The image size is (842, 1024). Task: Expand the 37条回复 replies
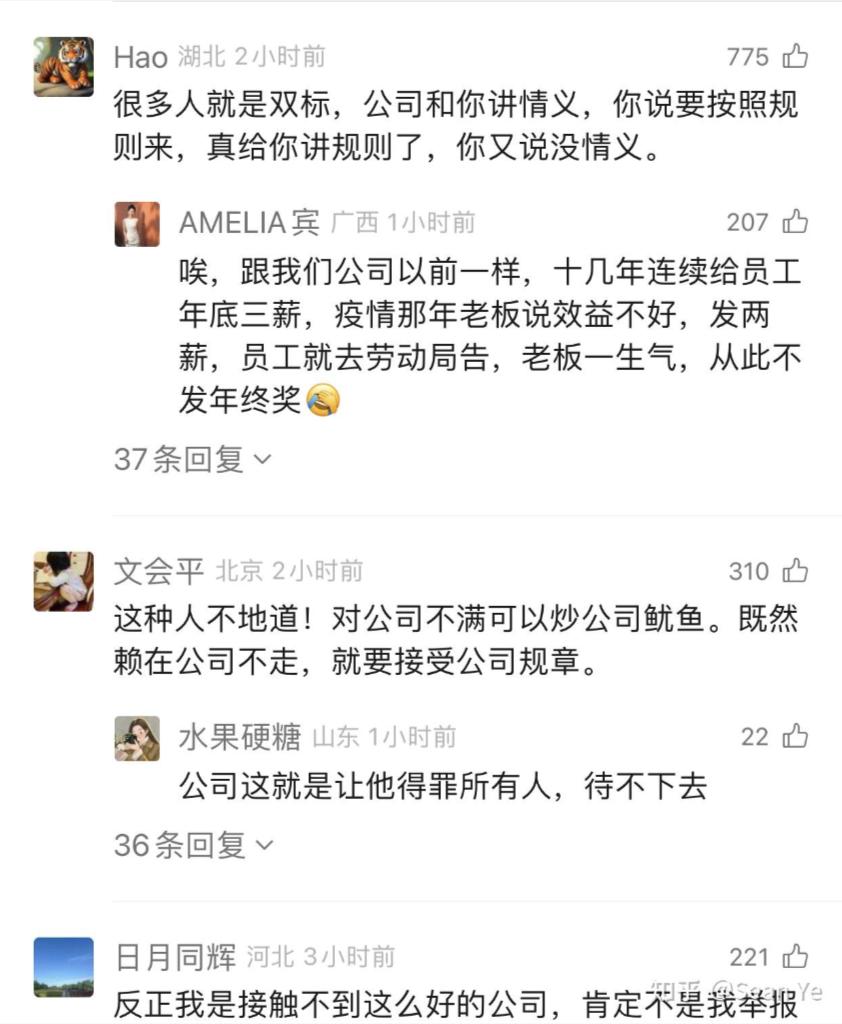(192, 459)
